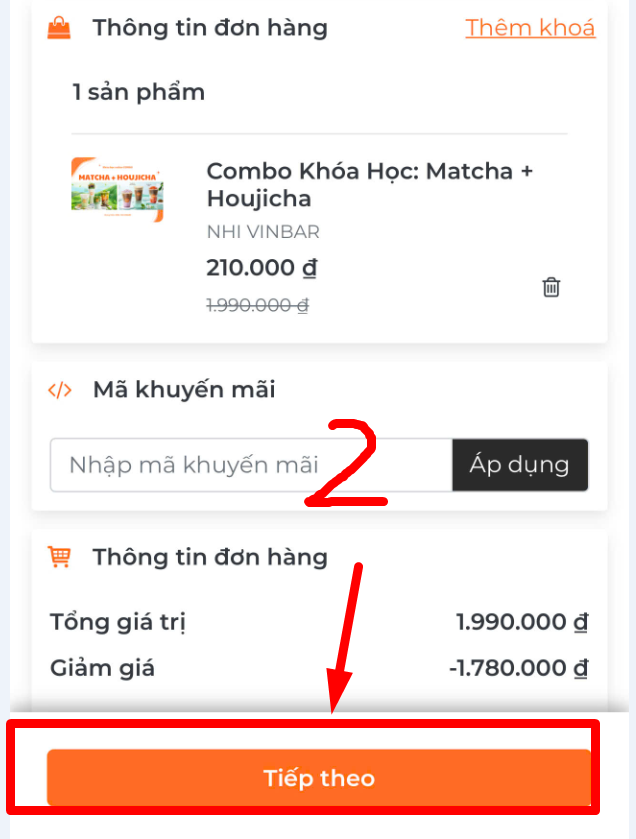Tap the Thêm khoá link
636x839 pixels.
click(530, 27)
